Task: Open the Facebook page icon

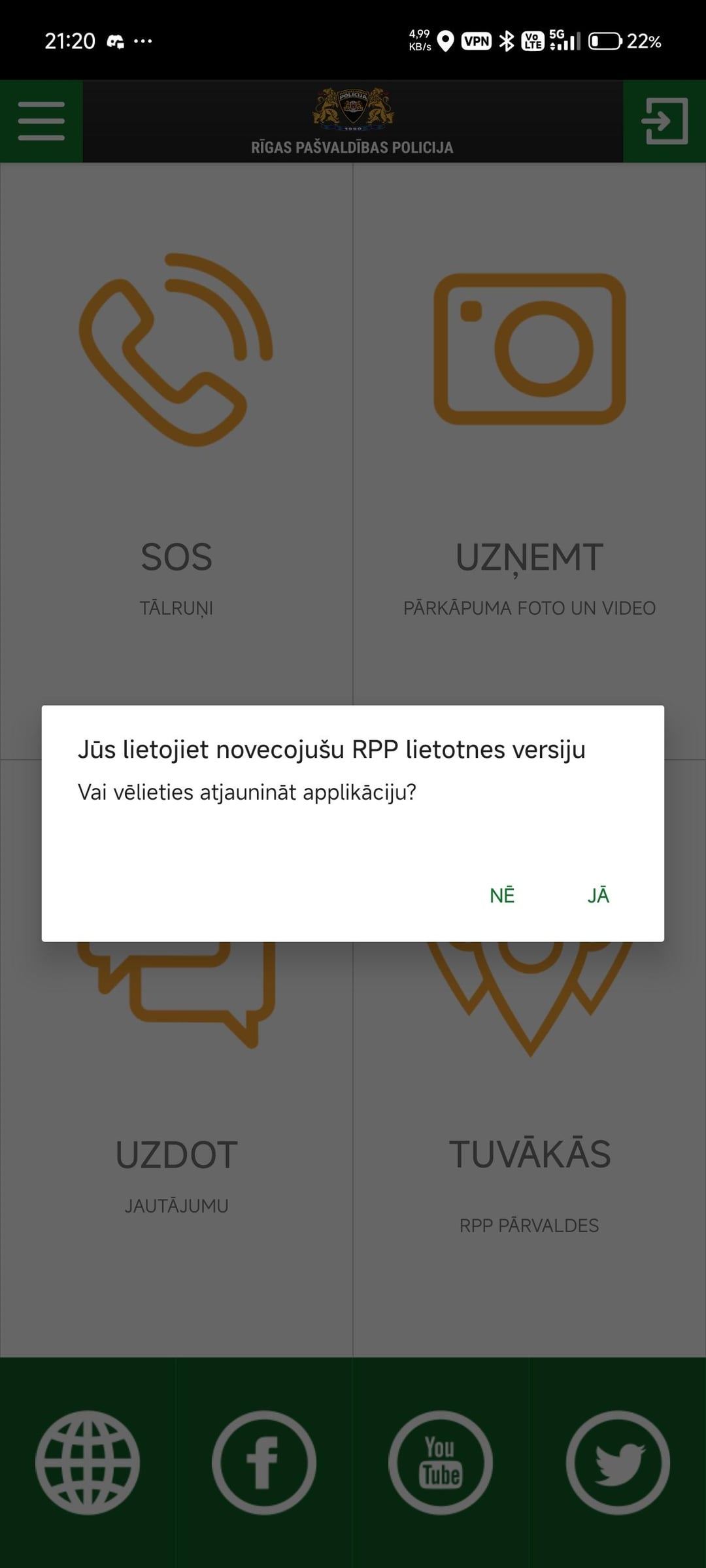Action: click(x=264, y=1462)
